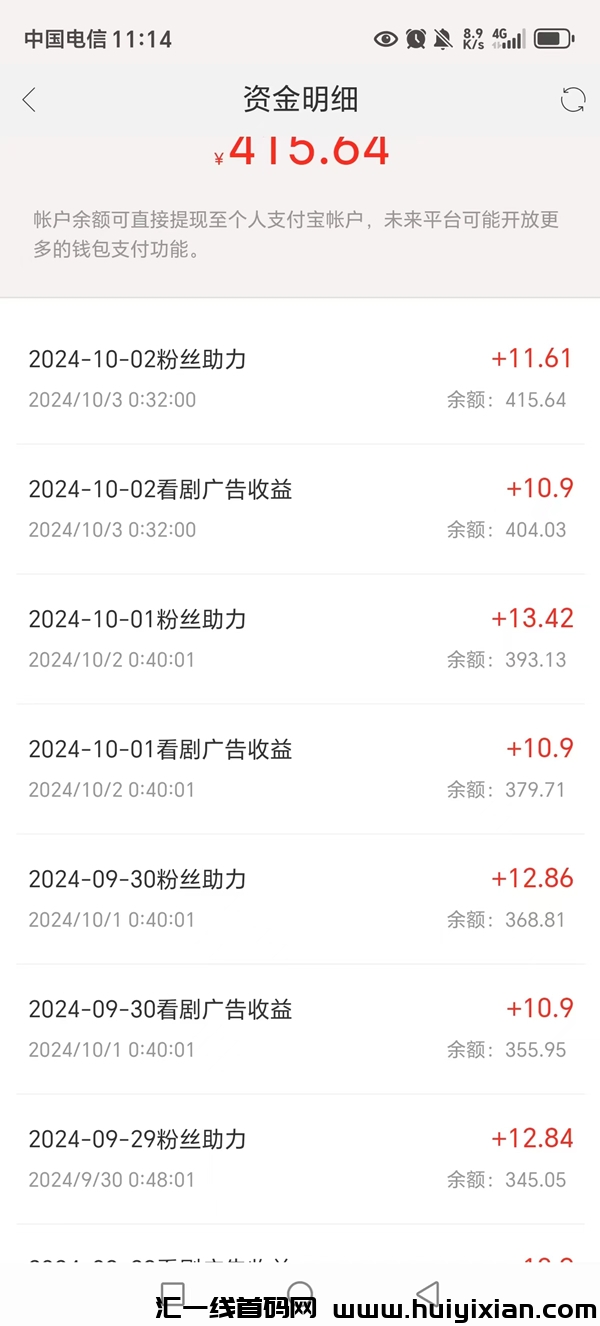Viewport: 600px width, 1326px height.
Task: Tap the system home button
Action: click(x=300, y=1292)
